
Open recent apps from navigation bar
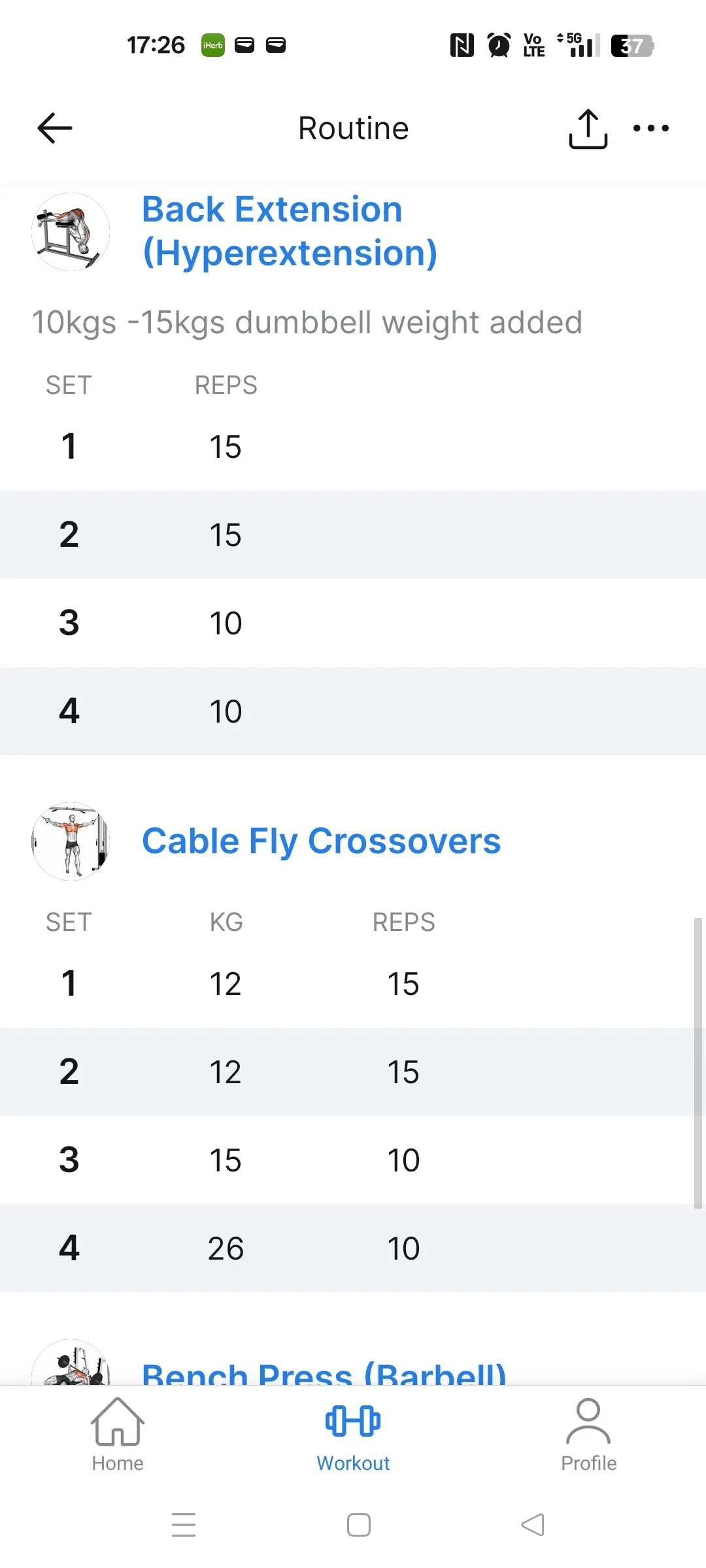pos(184,1525)
